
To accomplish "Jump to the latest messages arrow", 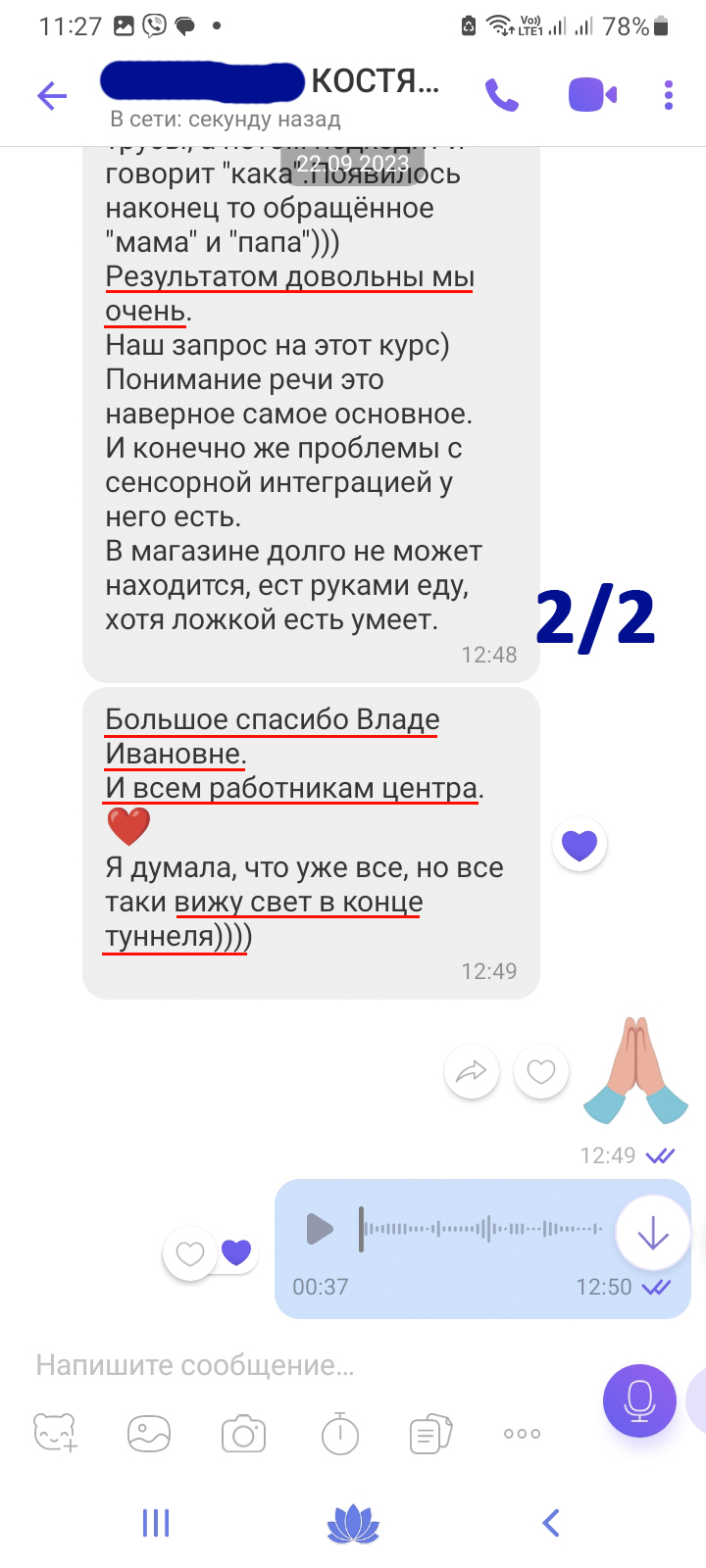I will 652,1236.
